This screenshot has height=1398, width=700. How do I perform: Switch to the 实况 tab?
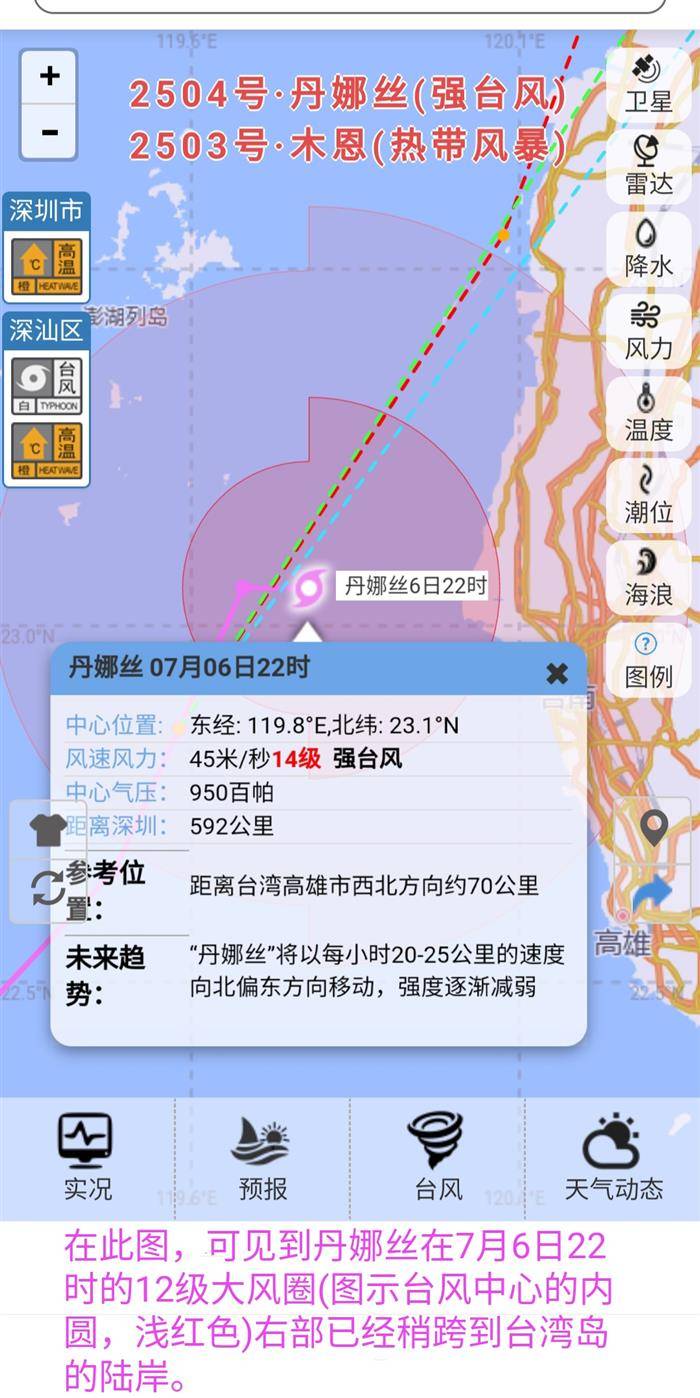[87, 1158]
